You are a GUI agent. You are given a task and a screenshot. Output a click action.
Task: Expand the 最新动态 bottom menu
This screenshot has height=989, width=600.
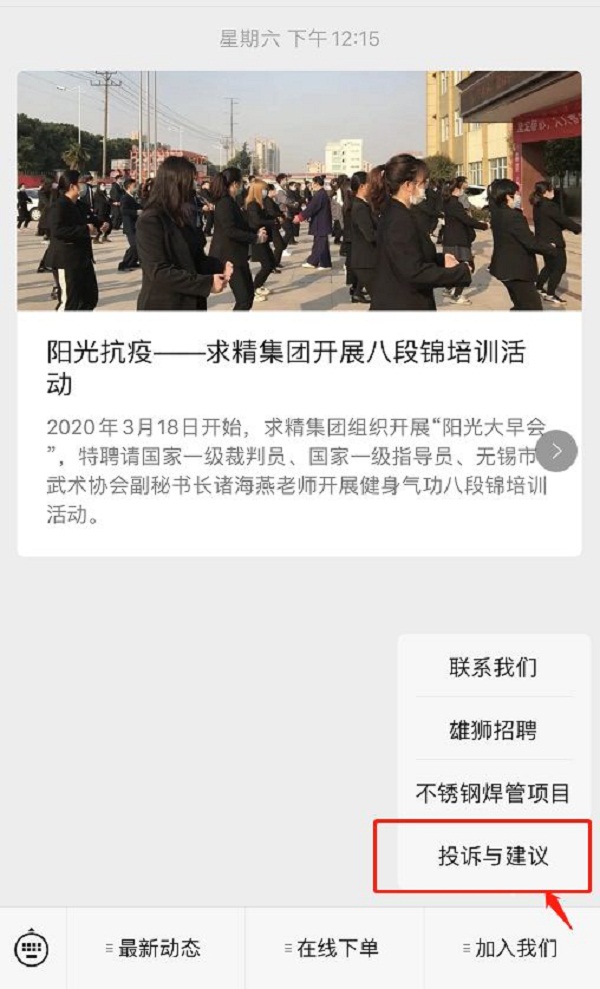(x=155, y=948)
